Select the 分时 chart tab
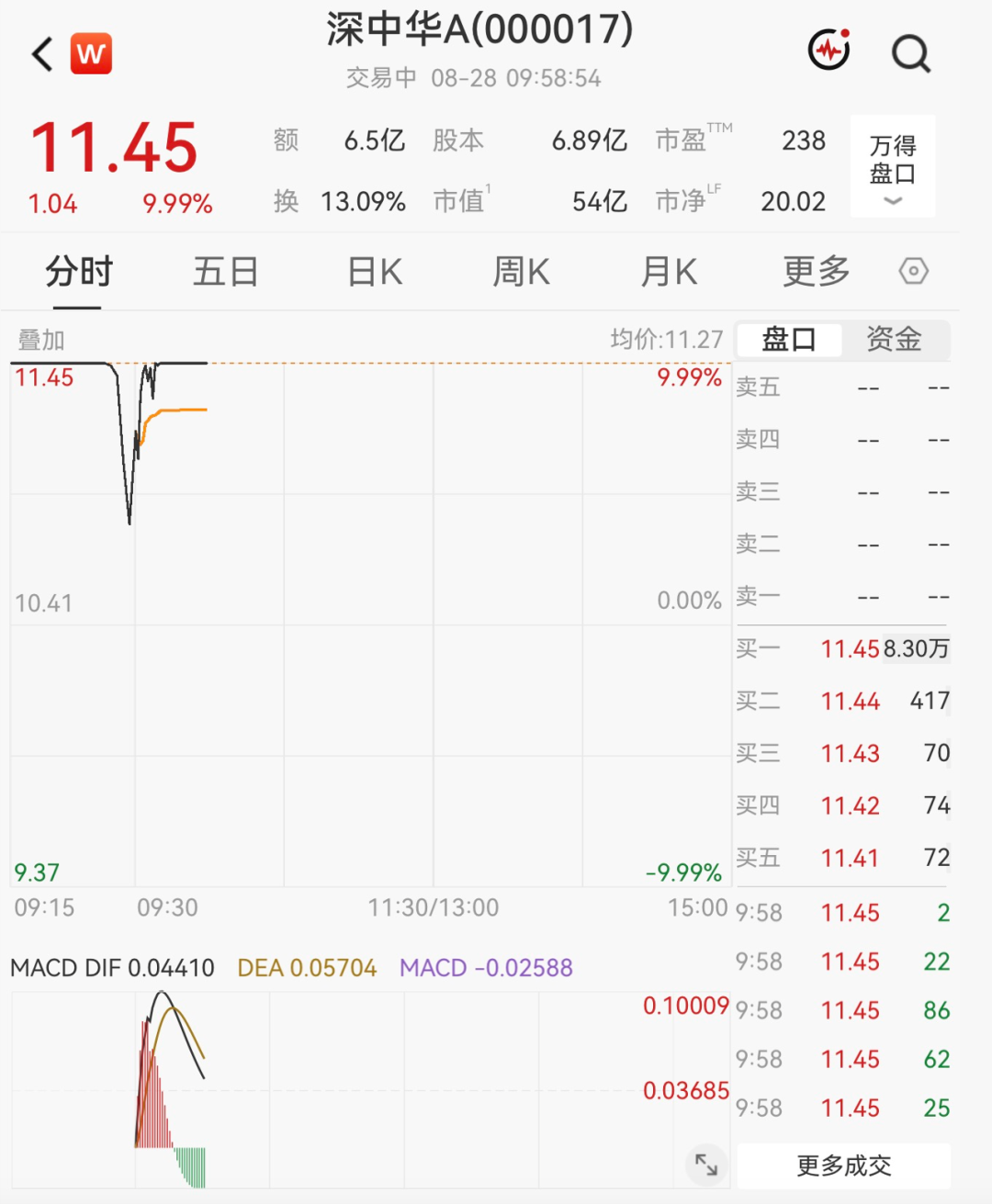 click(x=78, y=272)
